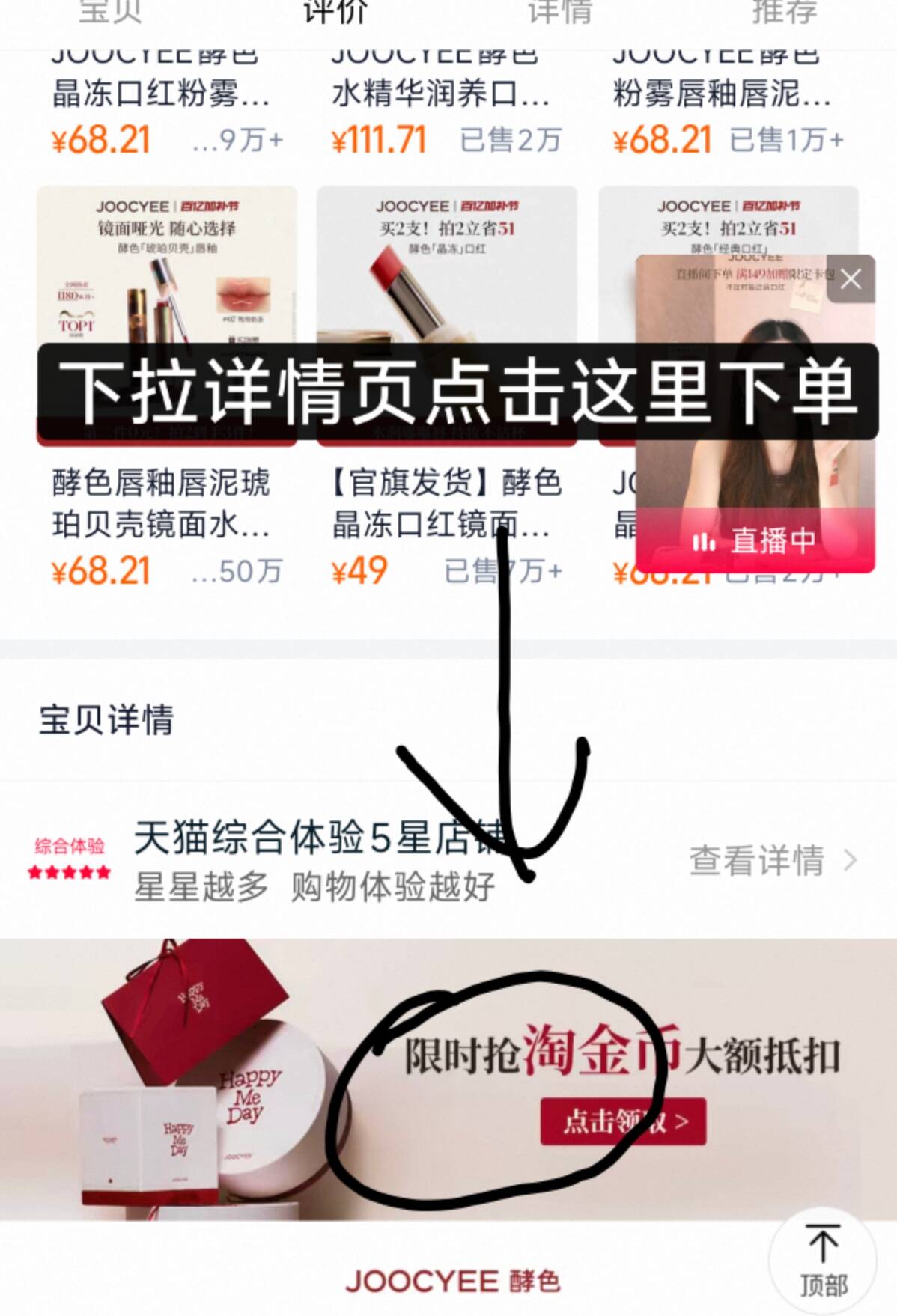This screenshot has height=1316, width=897.
Task: Jump back to top with 顶部 button
Action: pos(822,1261)
